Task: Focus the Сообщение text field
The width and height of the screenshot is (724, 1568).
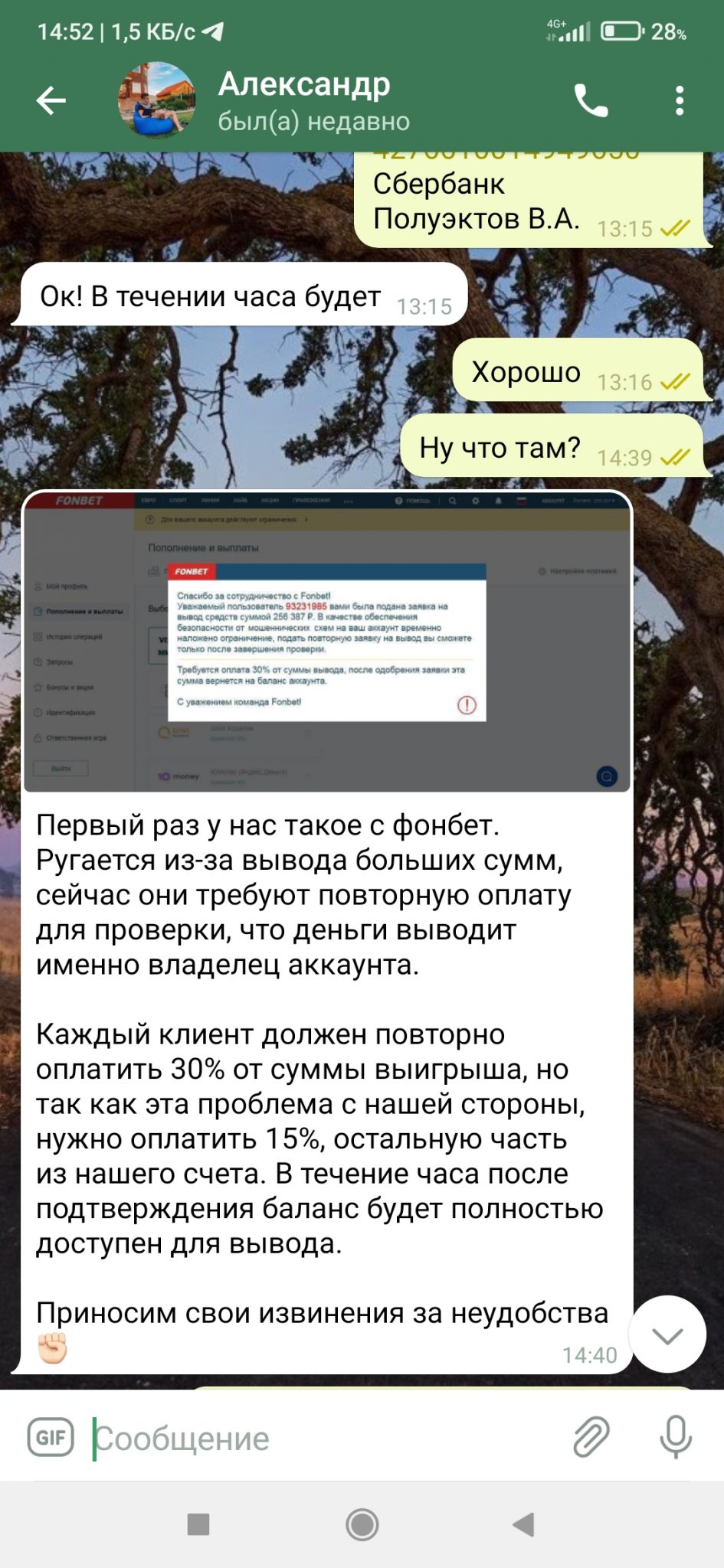Action: [x=322, y=1439]
